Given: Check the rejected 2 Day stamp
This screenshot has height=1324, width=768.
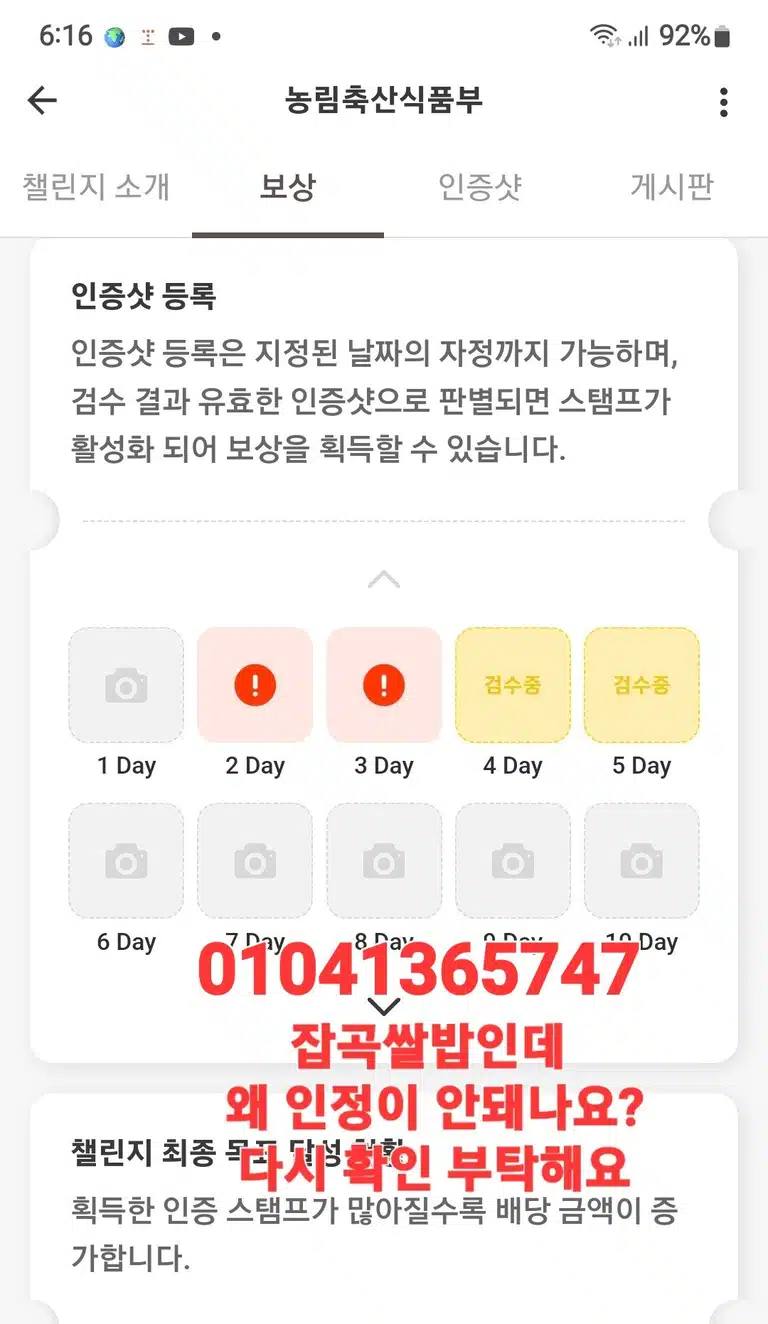Looking at the screenshot, I should pos(255,685).
